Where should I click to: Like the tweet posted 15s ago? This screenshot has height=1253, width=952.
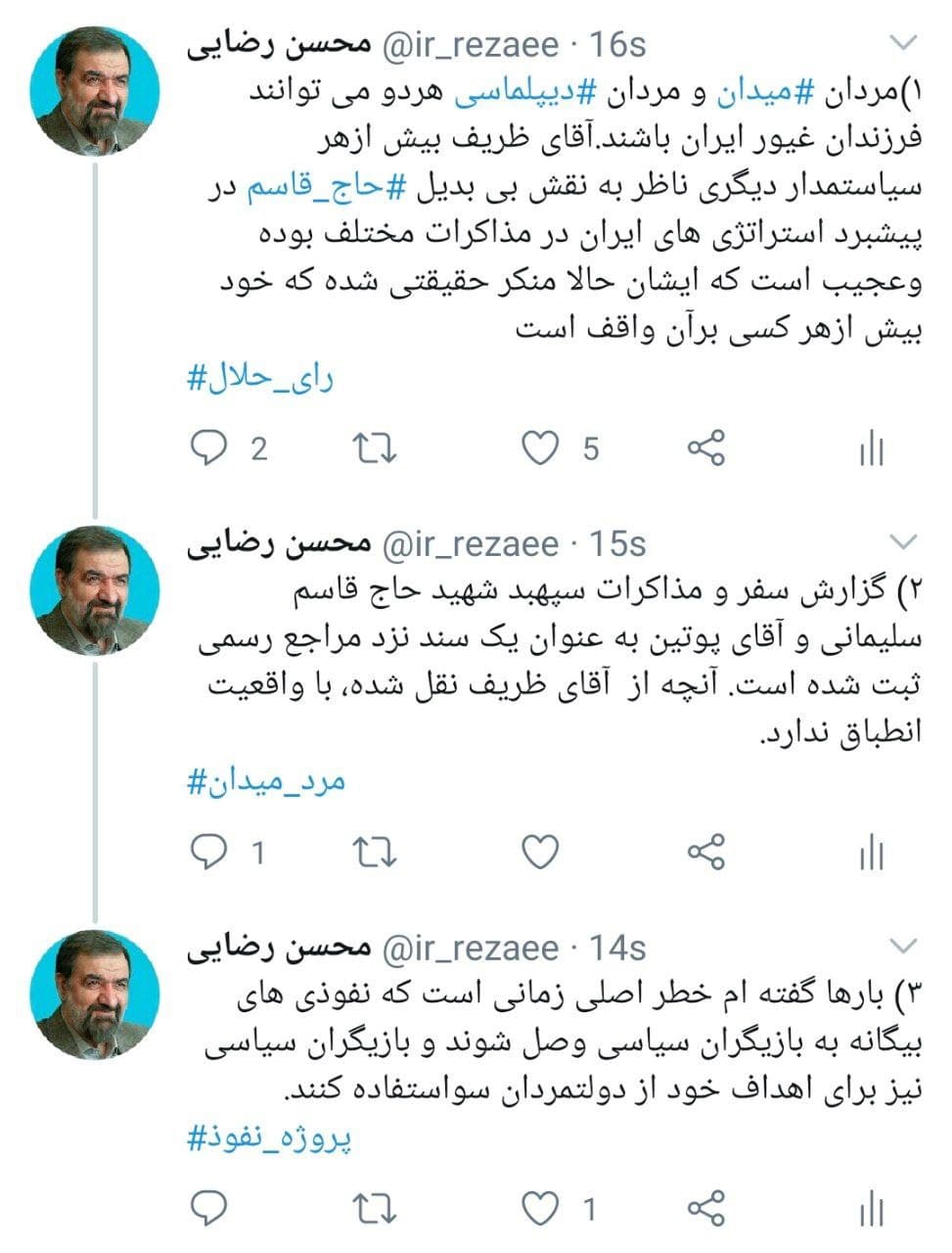pyautogui.click(x=539, y=853)
